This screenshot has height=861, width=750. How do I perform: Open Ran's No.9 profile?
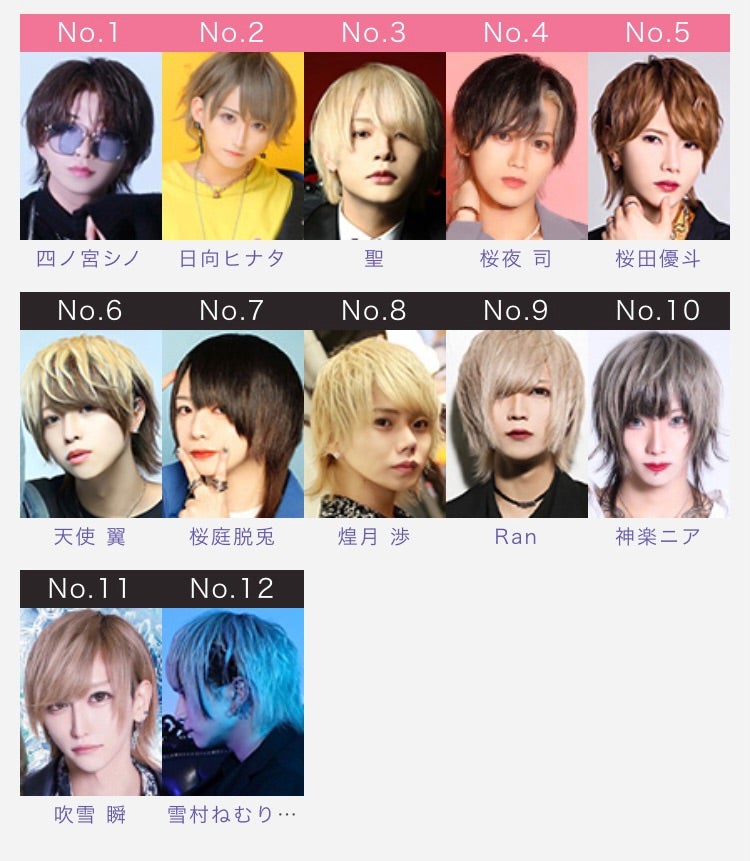pos(516,424)
